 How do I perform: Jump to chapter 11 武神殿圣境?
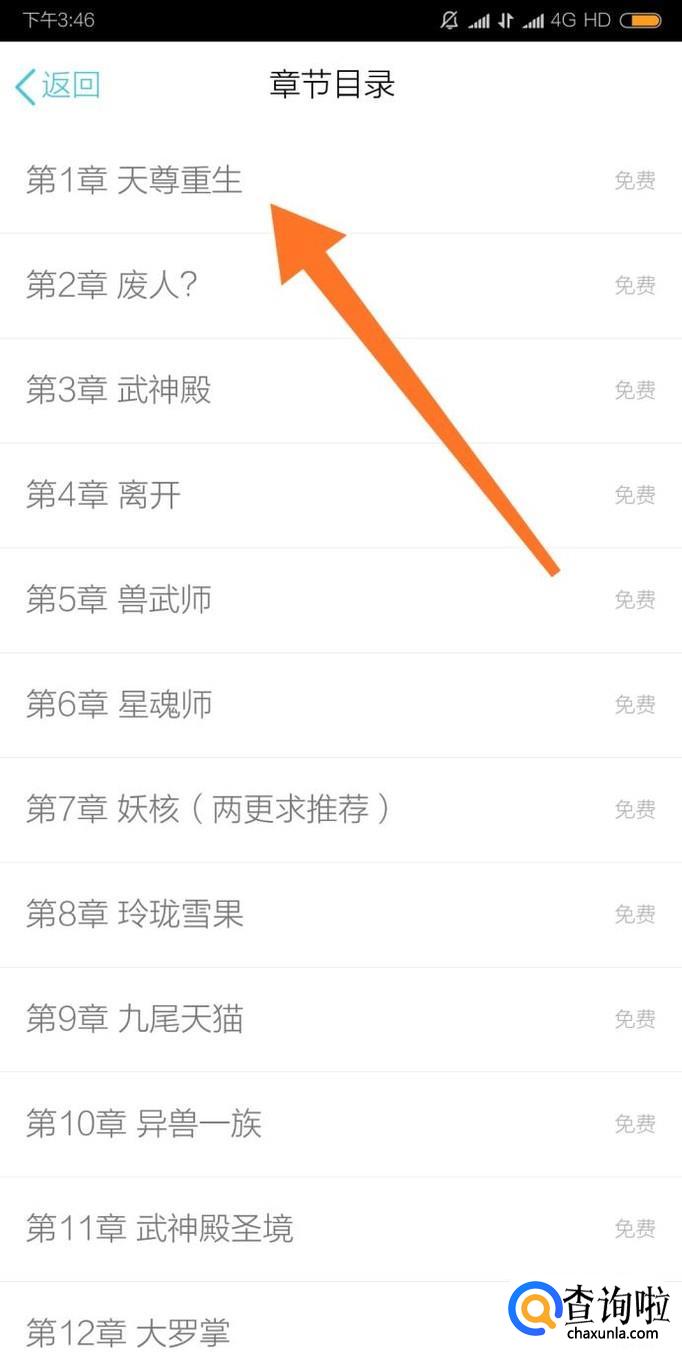pyautogui.click(x=160, y=1228)
